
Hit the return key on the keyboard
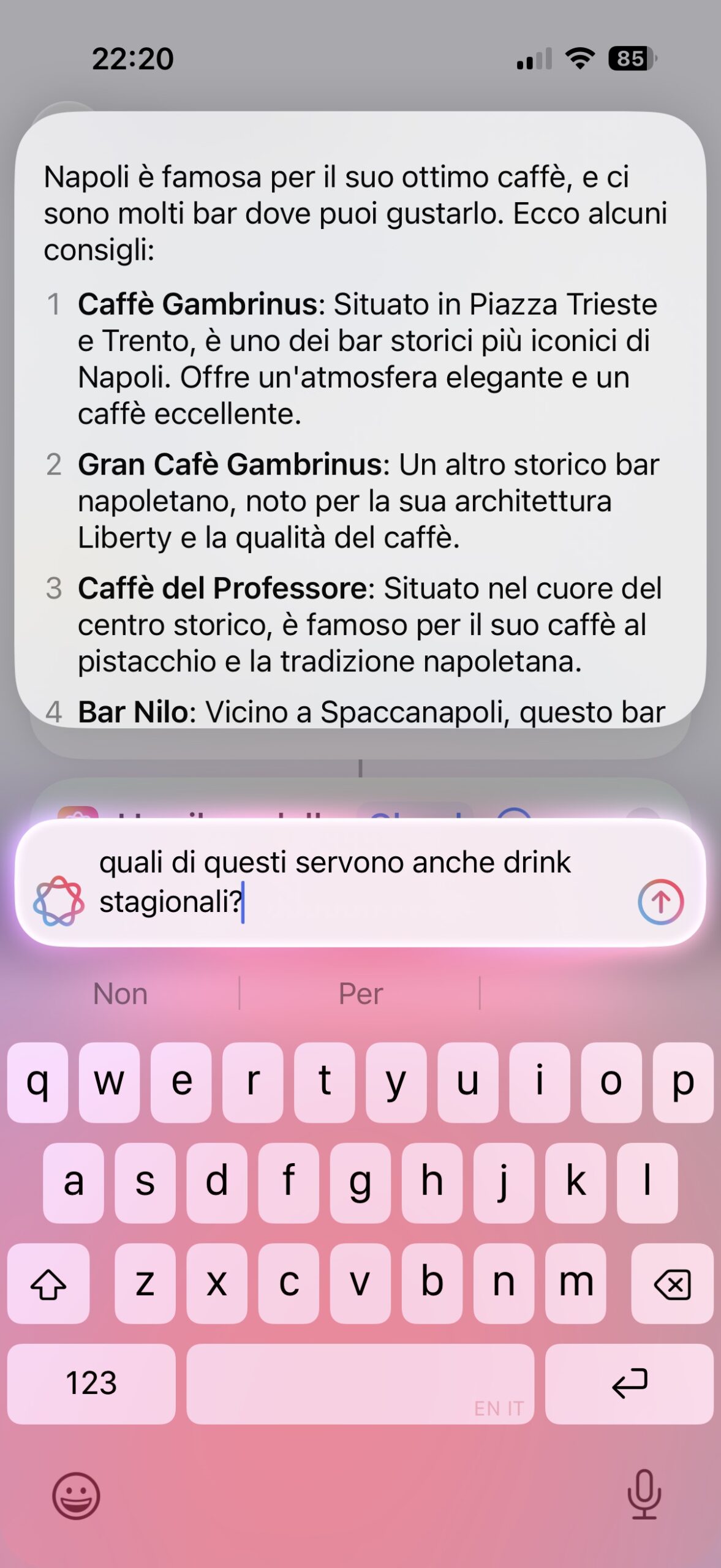[x=629, y=1384]
